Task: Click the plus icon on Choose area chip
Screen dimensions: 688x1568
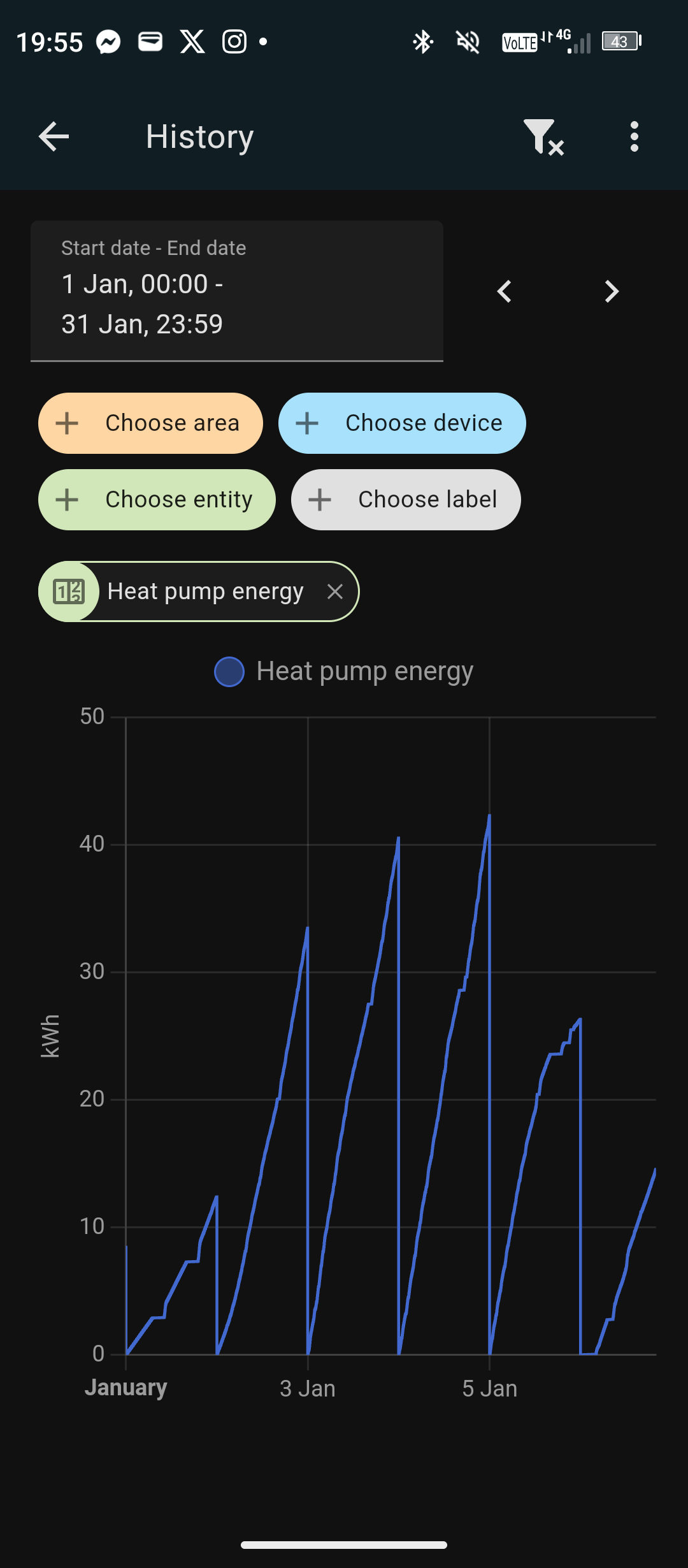Action: [x=68, y=423]
